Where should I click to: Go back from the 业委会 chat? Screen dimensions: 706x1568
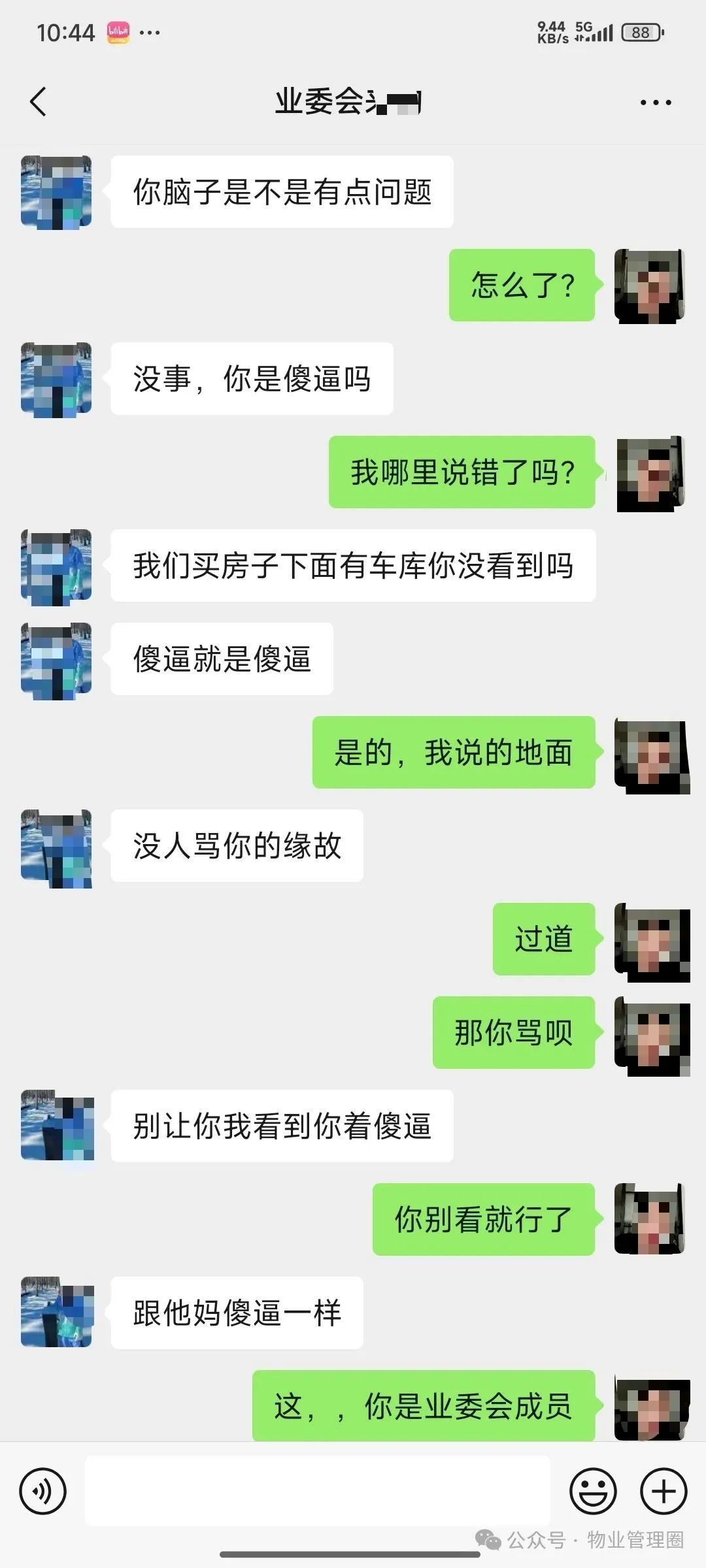pyautogui.click(x=38, y=102)
